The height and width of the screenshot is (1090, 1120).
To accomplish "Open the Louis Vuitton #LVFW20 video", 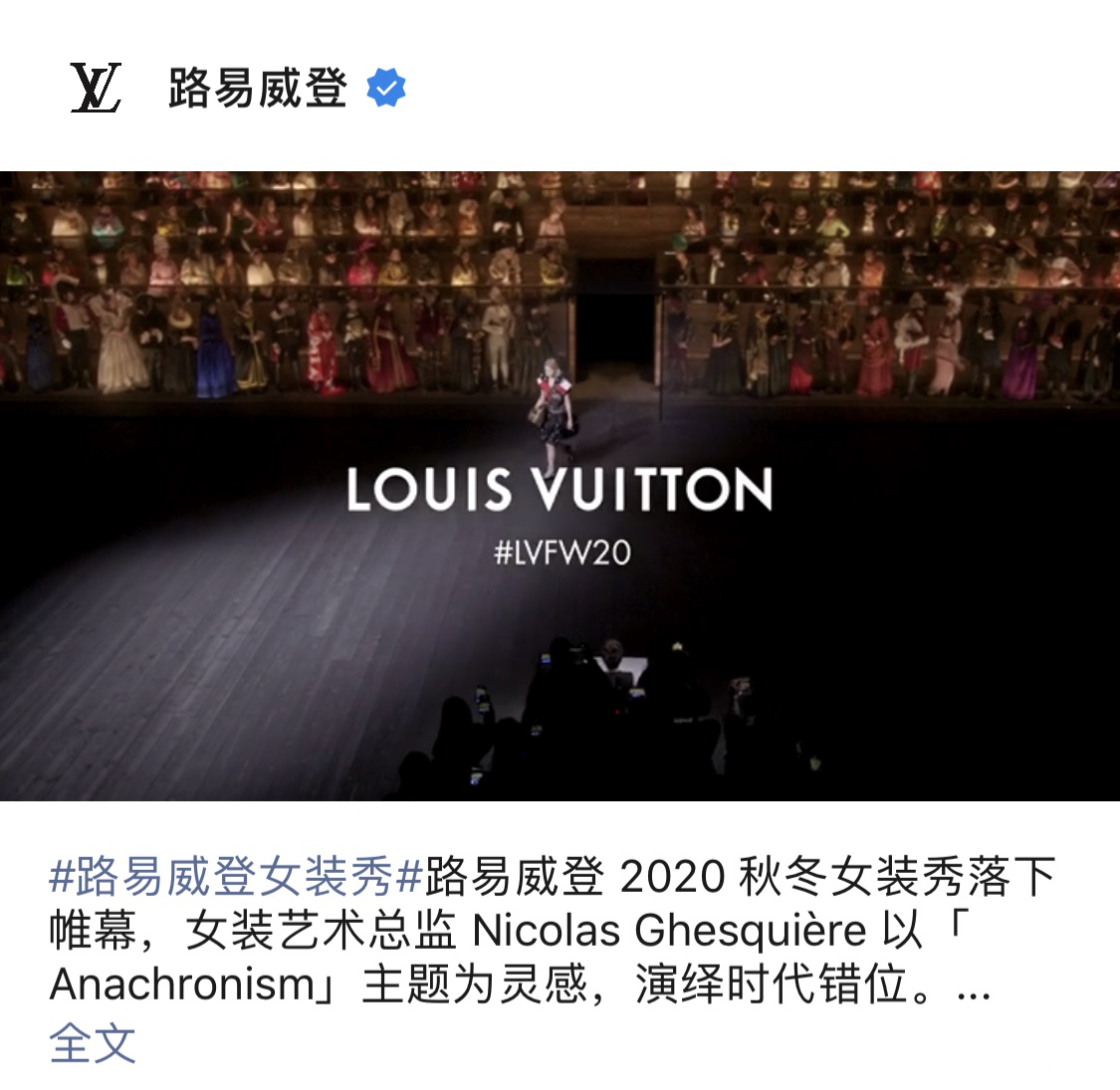I will point(560,486).
